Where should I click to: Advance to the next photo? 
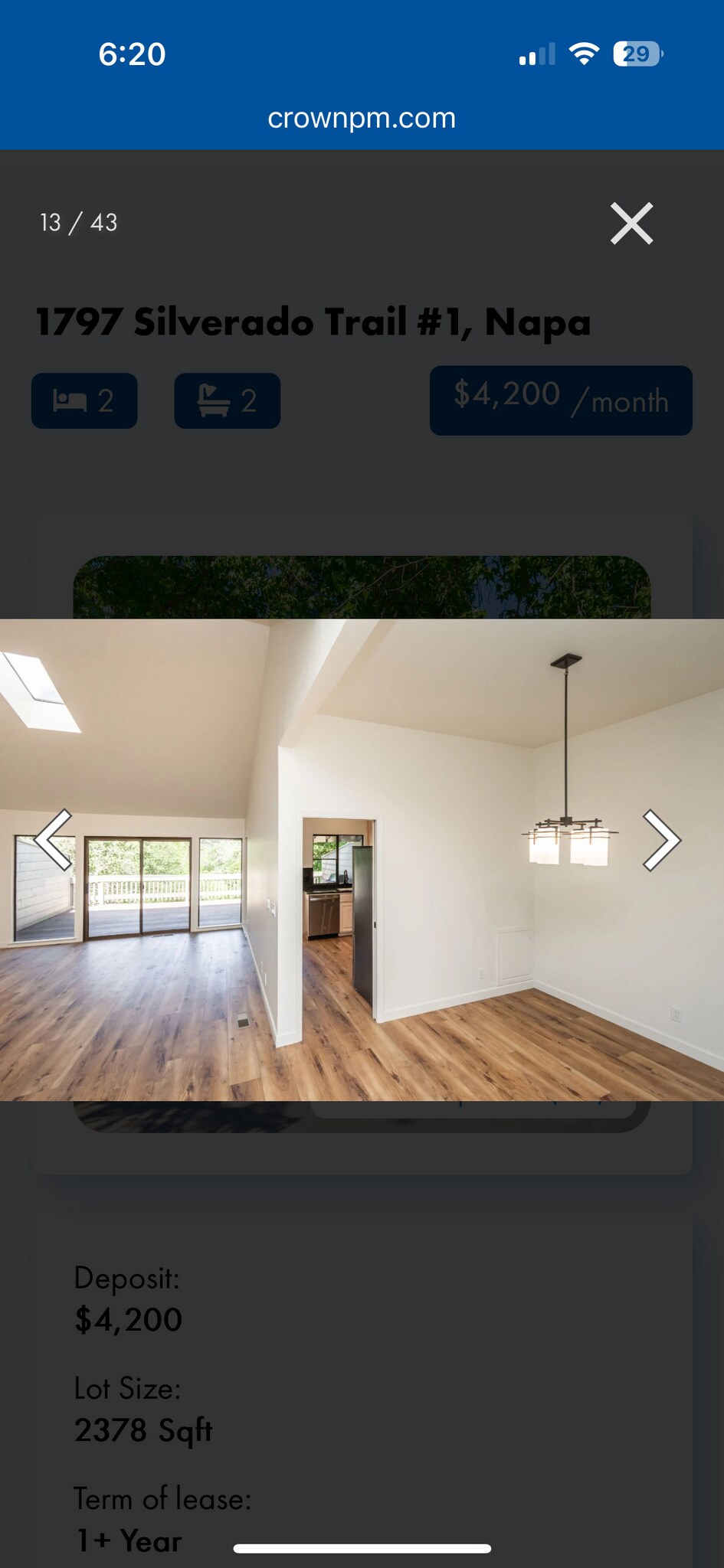click(660, 840)
